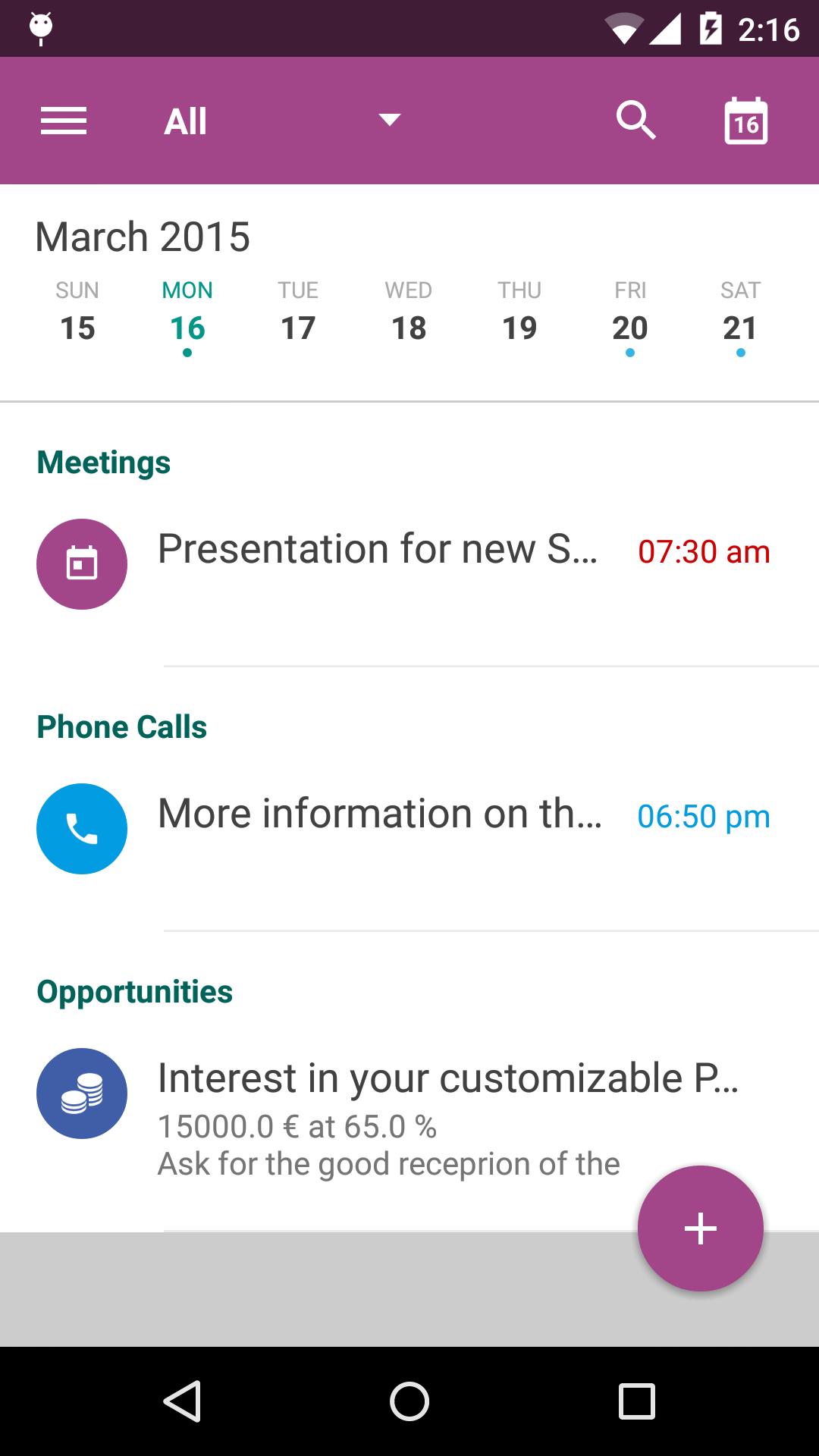Tap the blue phone call icon
This screenshot has width=819, height=1456.
[x=82, y=828]
